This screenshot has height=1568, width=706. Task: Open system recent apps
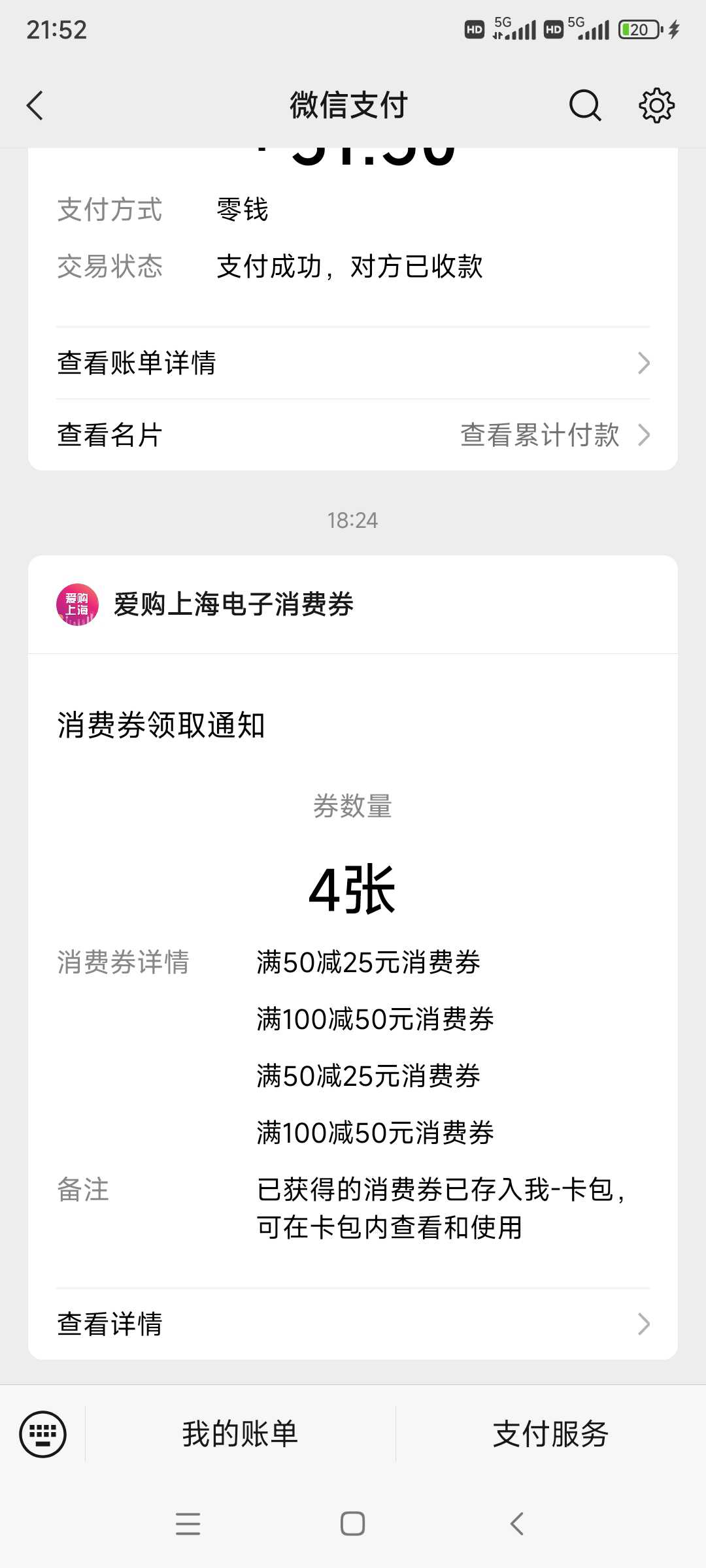[188, 1524]
